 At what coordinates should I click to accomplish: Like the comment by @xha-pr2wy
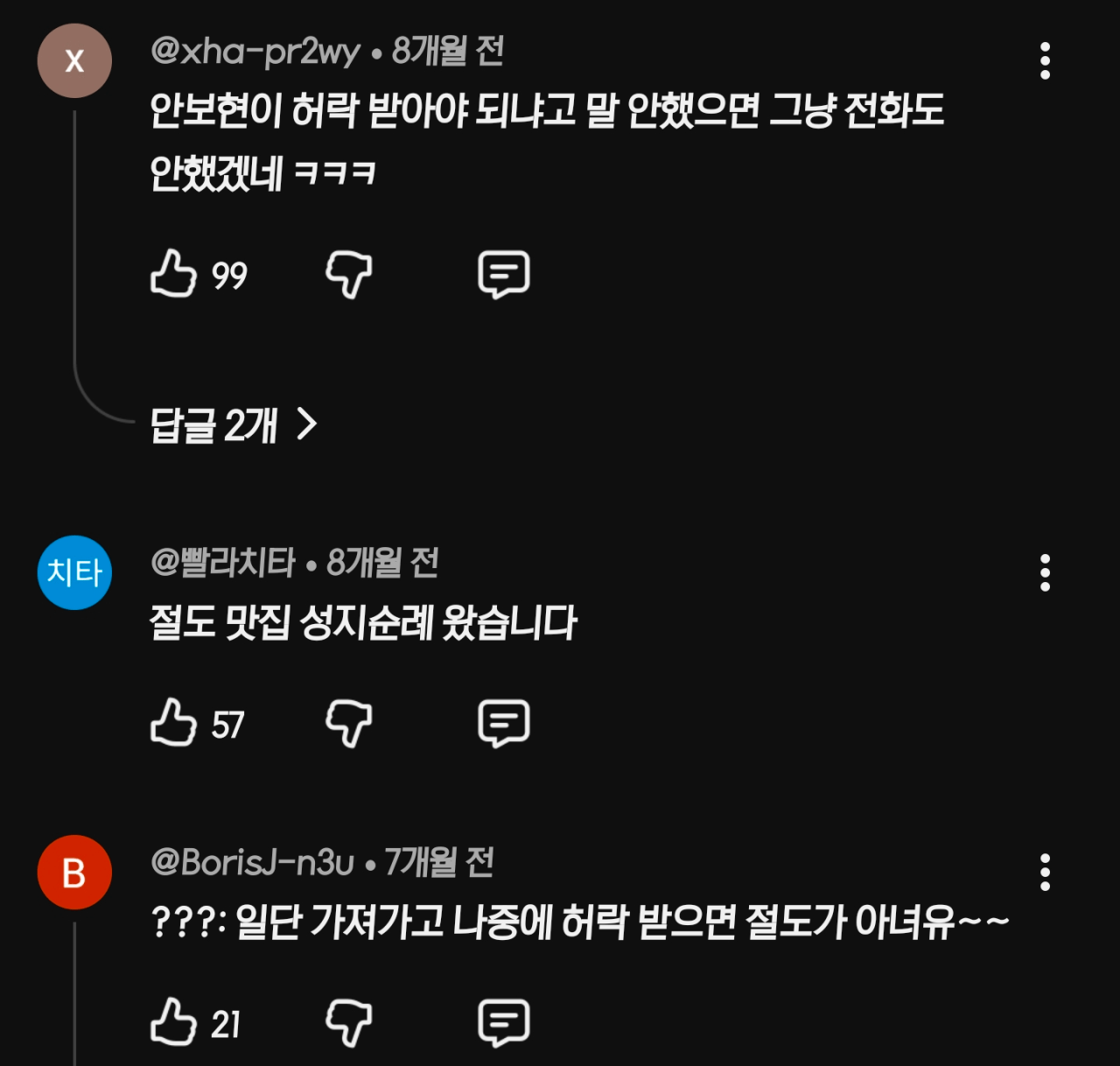(x=174, y=274)
